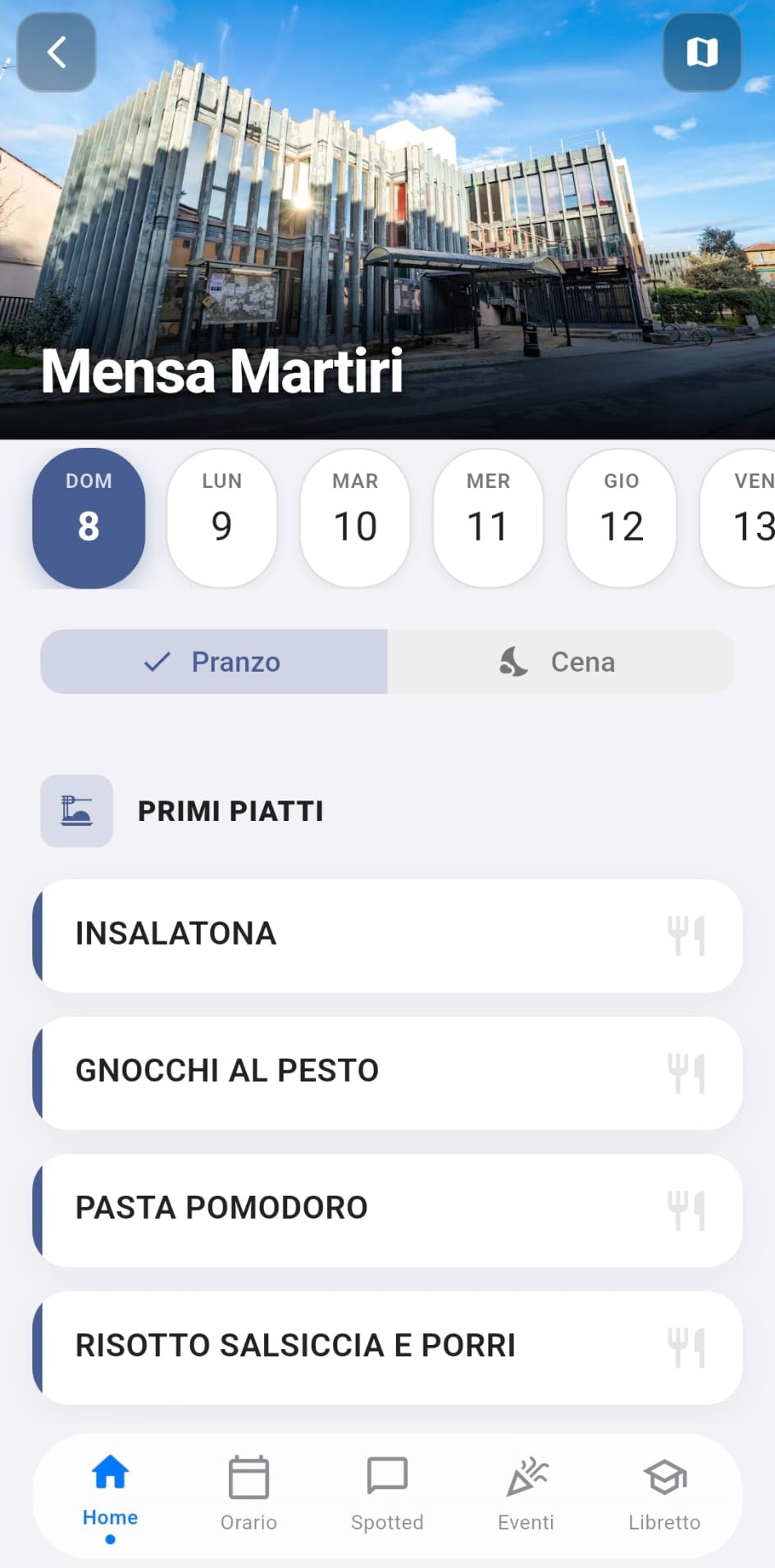Go back using the top-left arrow
775x1568 pixels.
coord(57,52)
